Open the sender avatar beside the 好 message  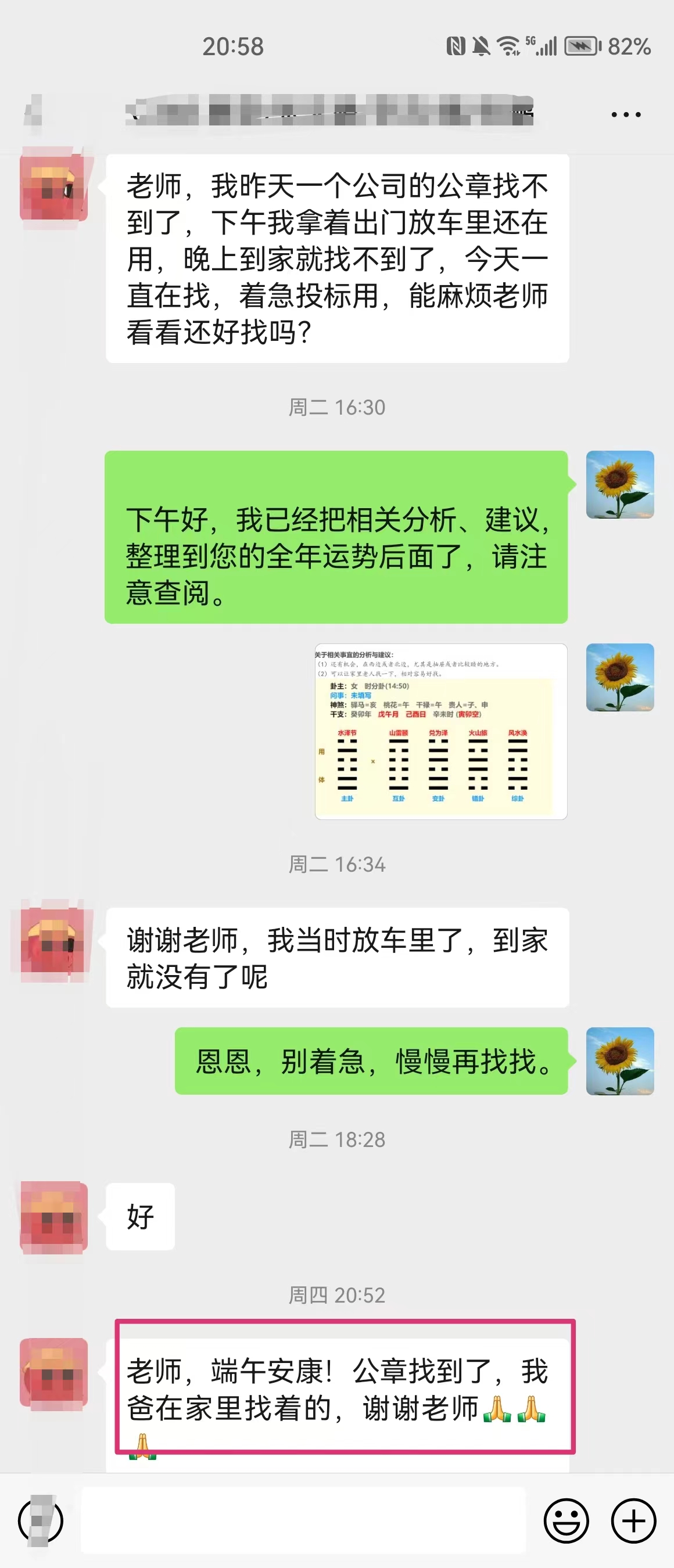point(53,1217)
